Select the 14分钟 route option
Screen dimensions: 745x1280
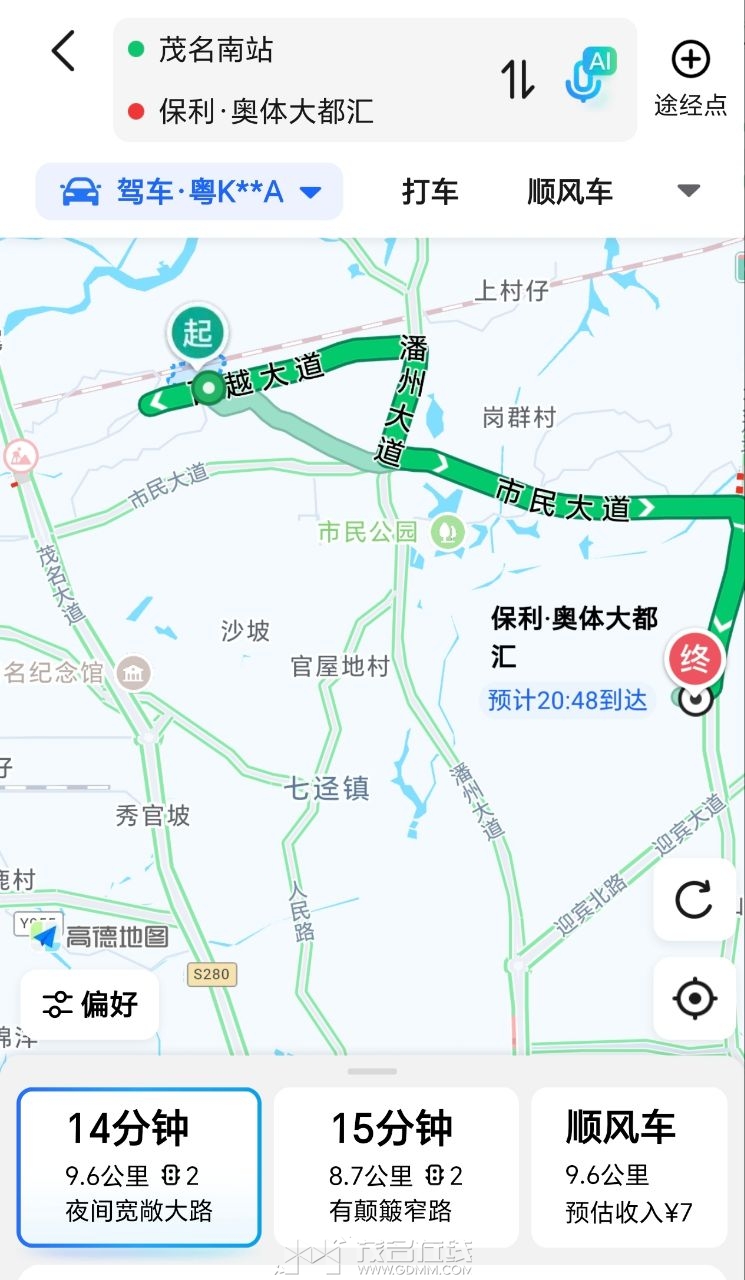tap(139, 1167)
